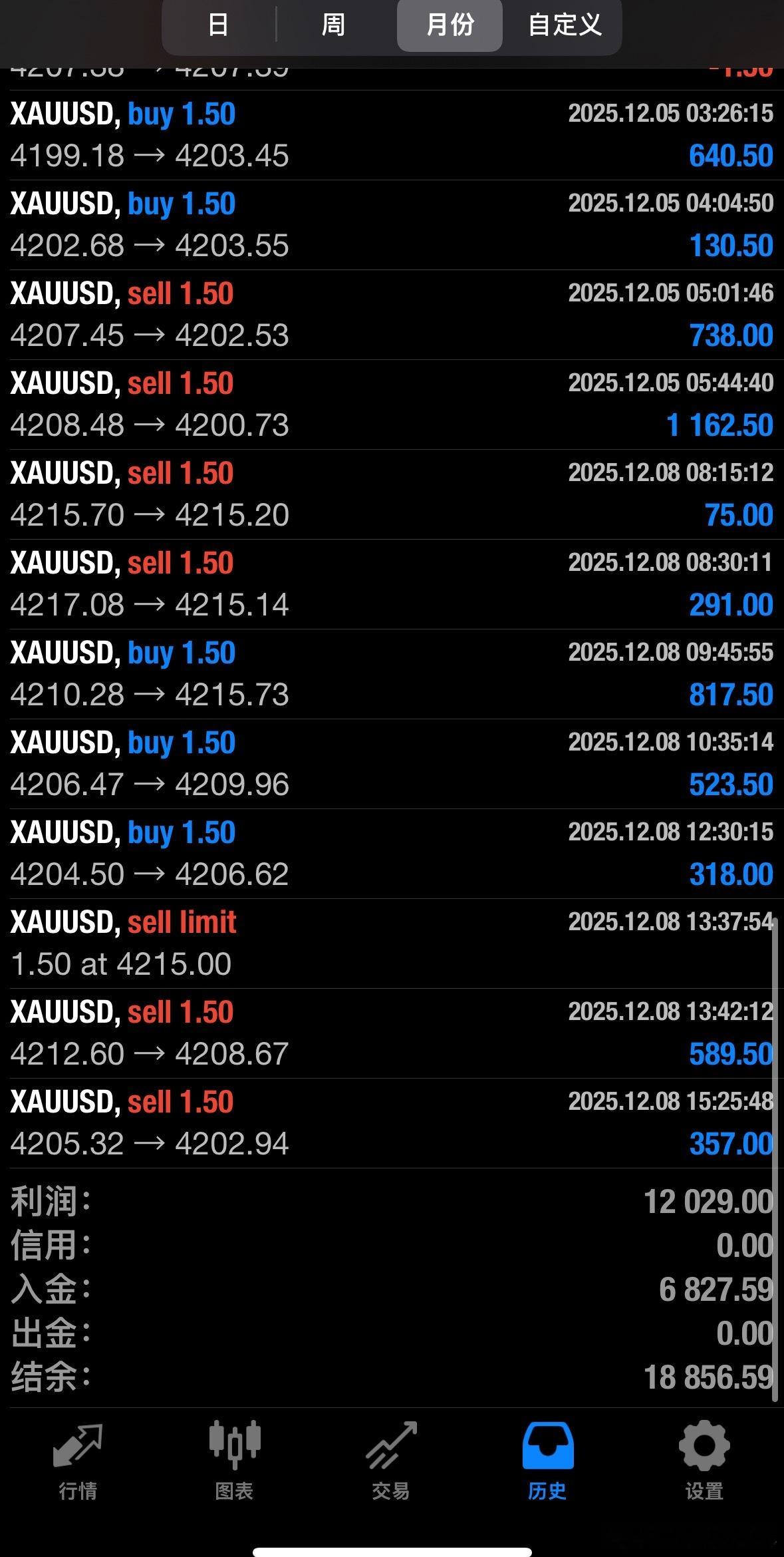Expand the buy trade at 10:35:14
Viewport: 784px width, 1557px height.
[x=392, y=764]
